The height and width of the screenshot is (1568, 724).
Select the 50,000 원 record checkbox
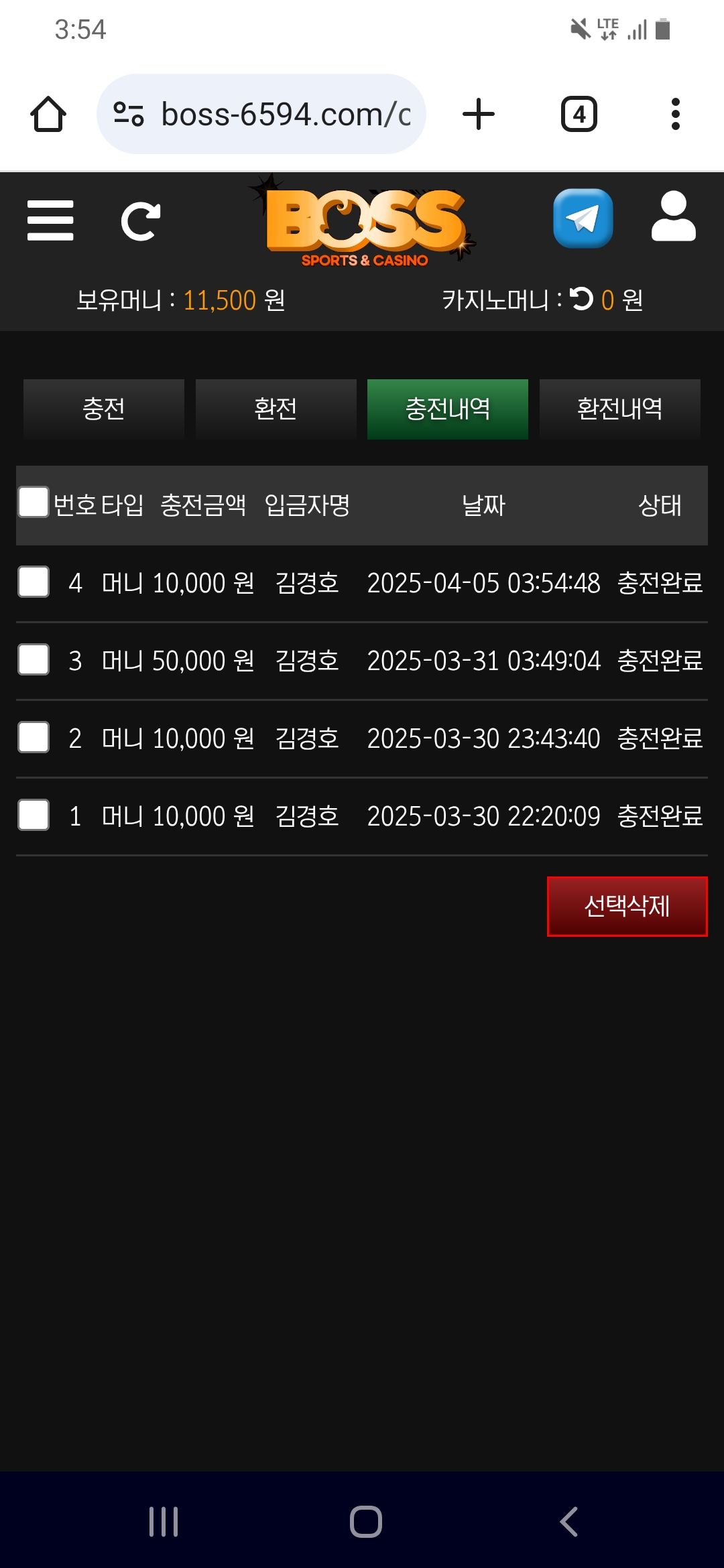coord(34,659)
